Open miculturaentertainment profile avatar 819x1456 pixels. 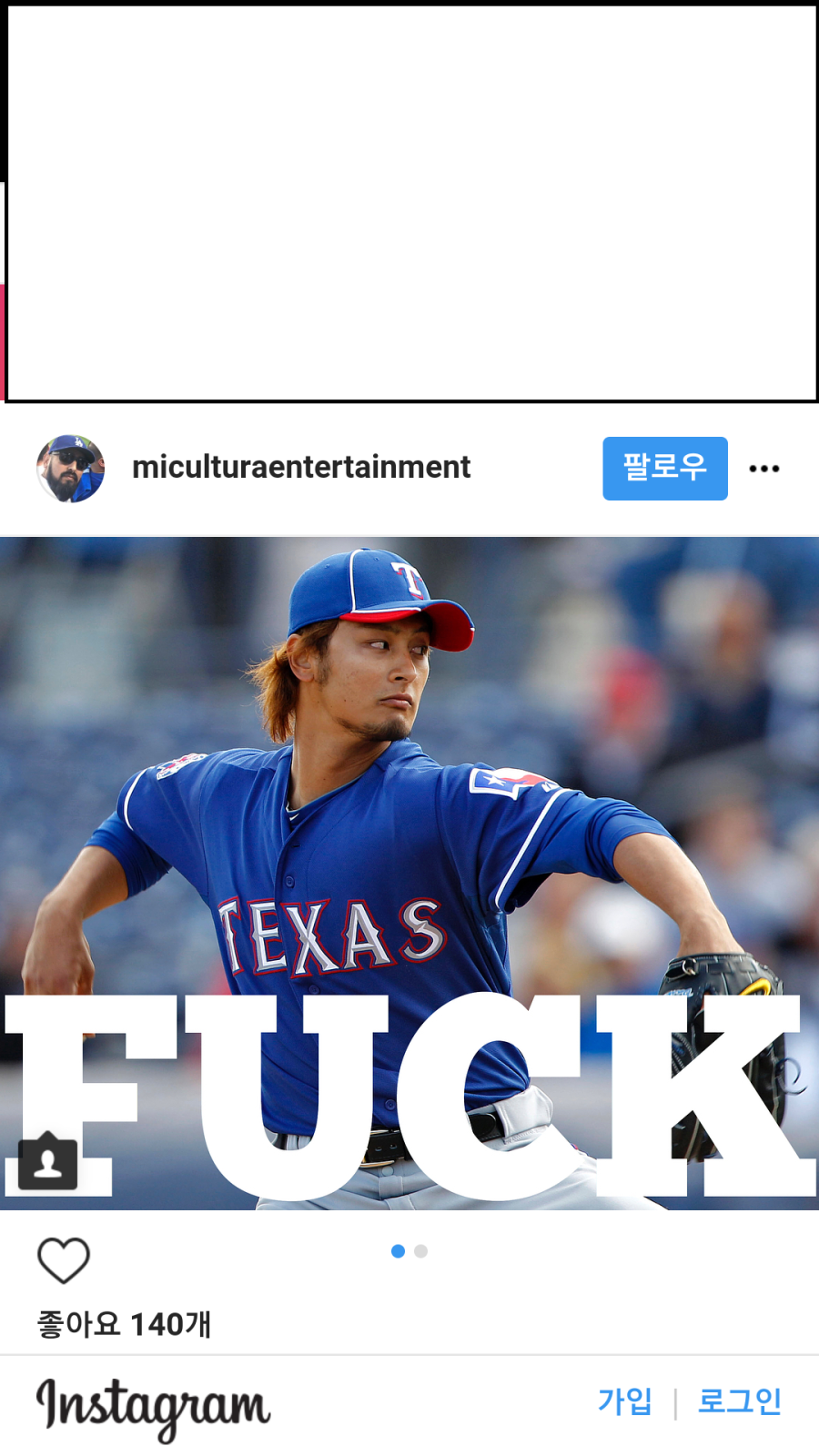[x=70, y=469]
